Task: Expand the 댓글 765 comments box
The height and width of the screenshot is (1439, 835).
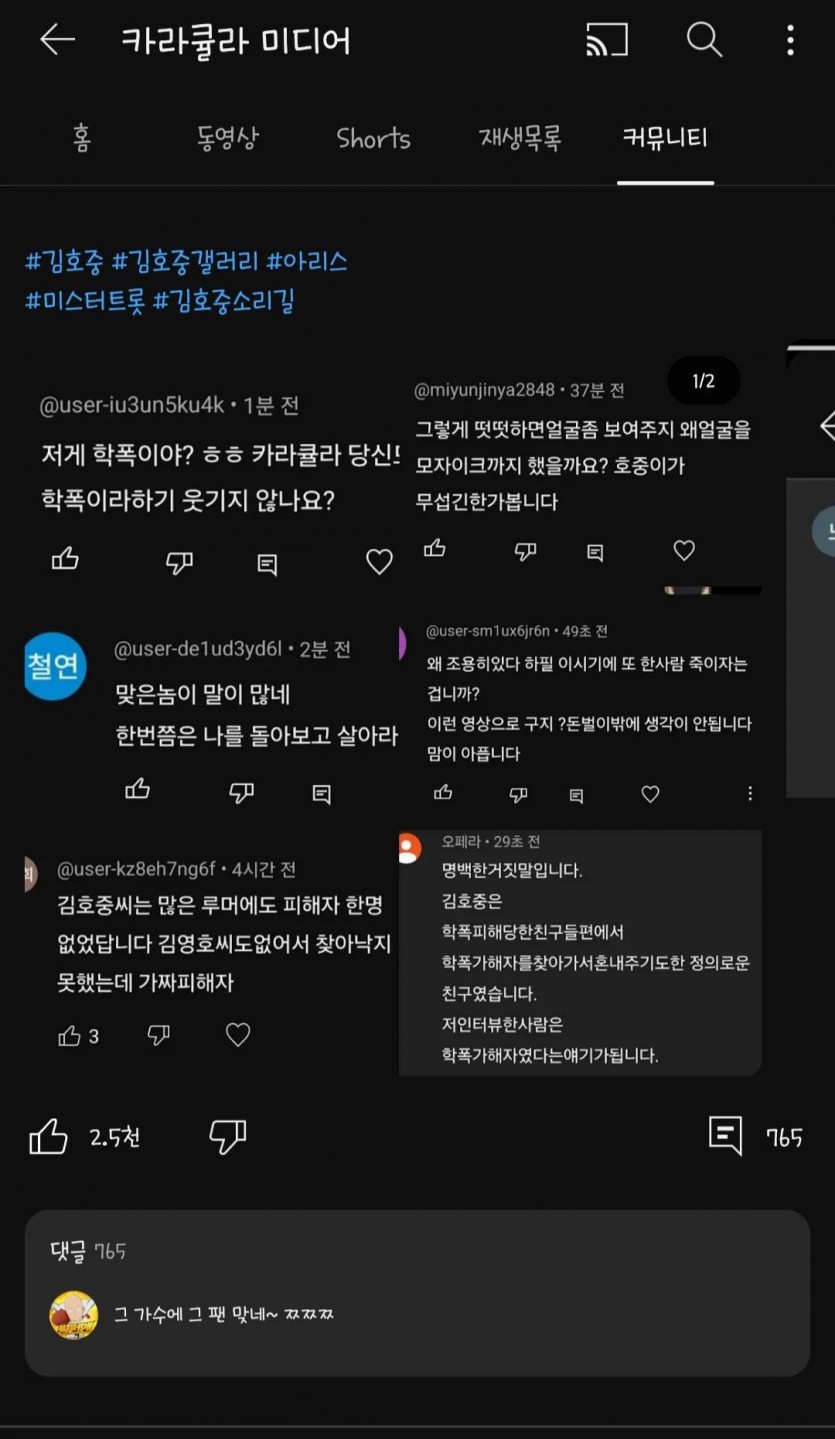Action: pyautogui.click(x=417, y=1293)
